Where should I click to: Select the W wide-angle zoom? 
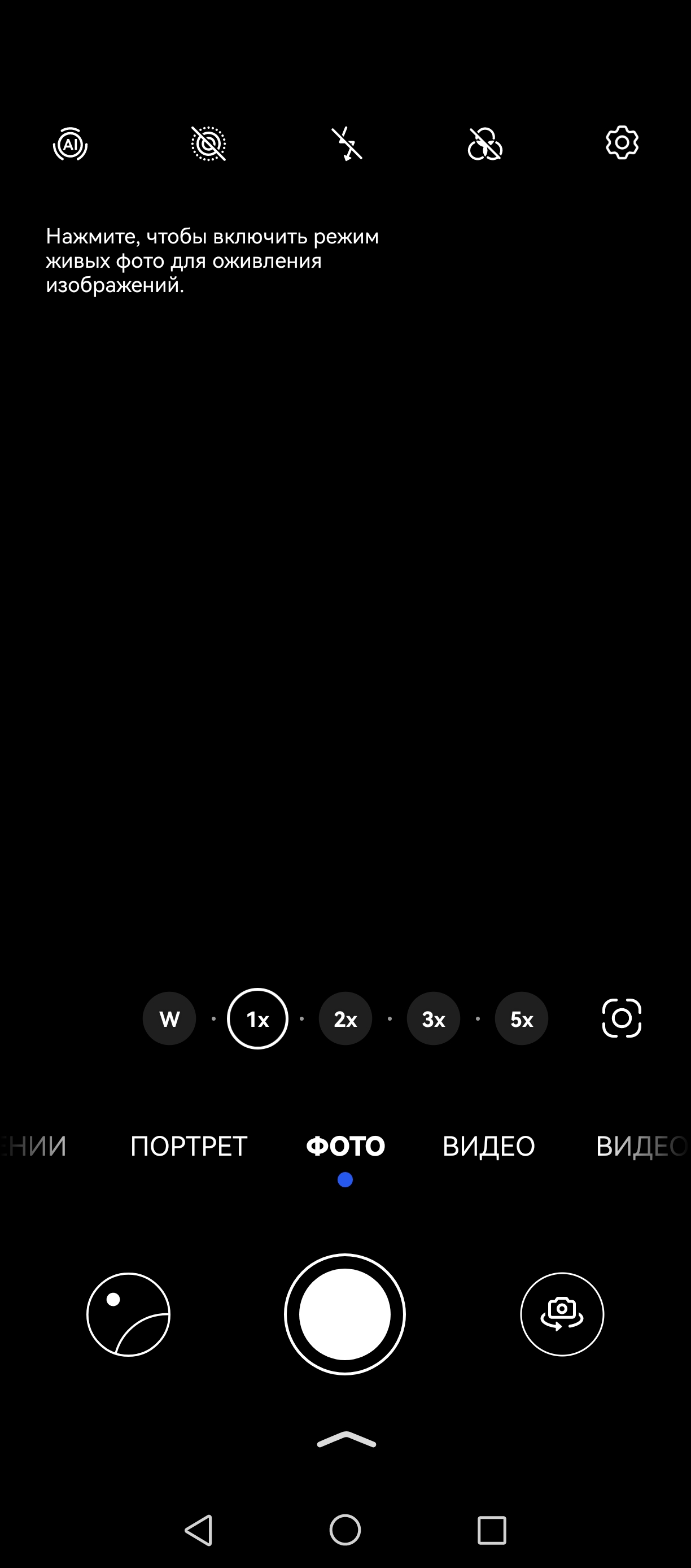(169, 1018)
